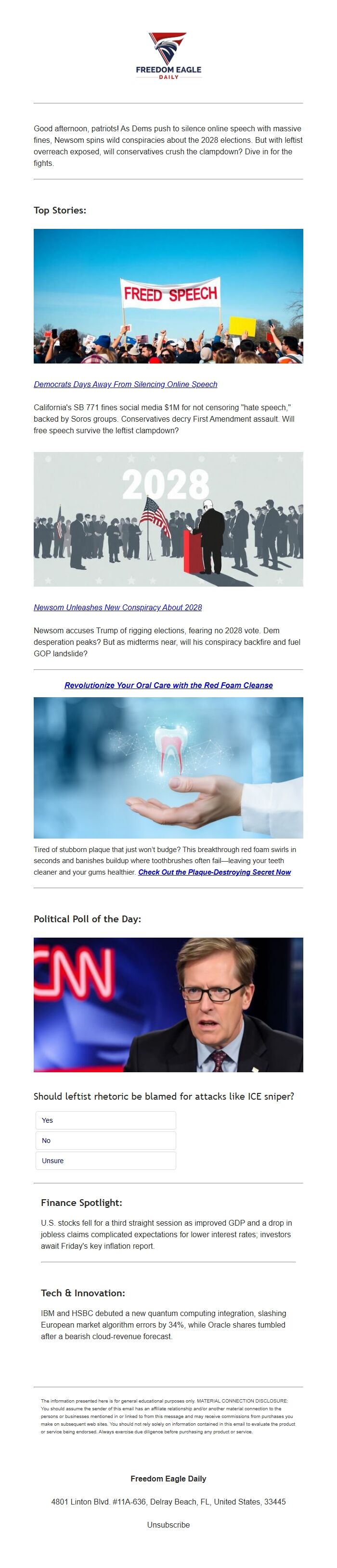Open 'Newsom Unleashes New Conspiracy About 2028' link
This screenshot has height=1568, width=337.
click(x=117, y=607)
